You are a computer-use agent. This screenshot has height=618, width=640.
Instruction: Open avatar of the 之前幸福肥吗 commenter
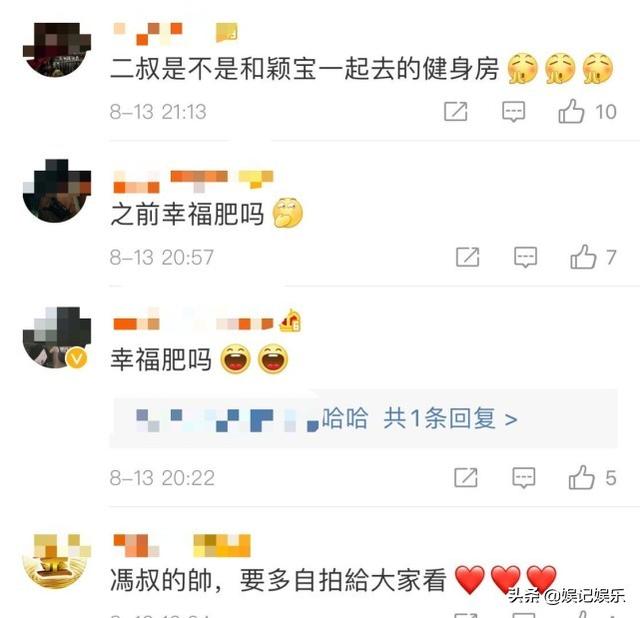(x=57, y=191)
